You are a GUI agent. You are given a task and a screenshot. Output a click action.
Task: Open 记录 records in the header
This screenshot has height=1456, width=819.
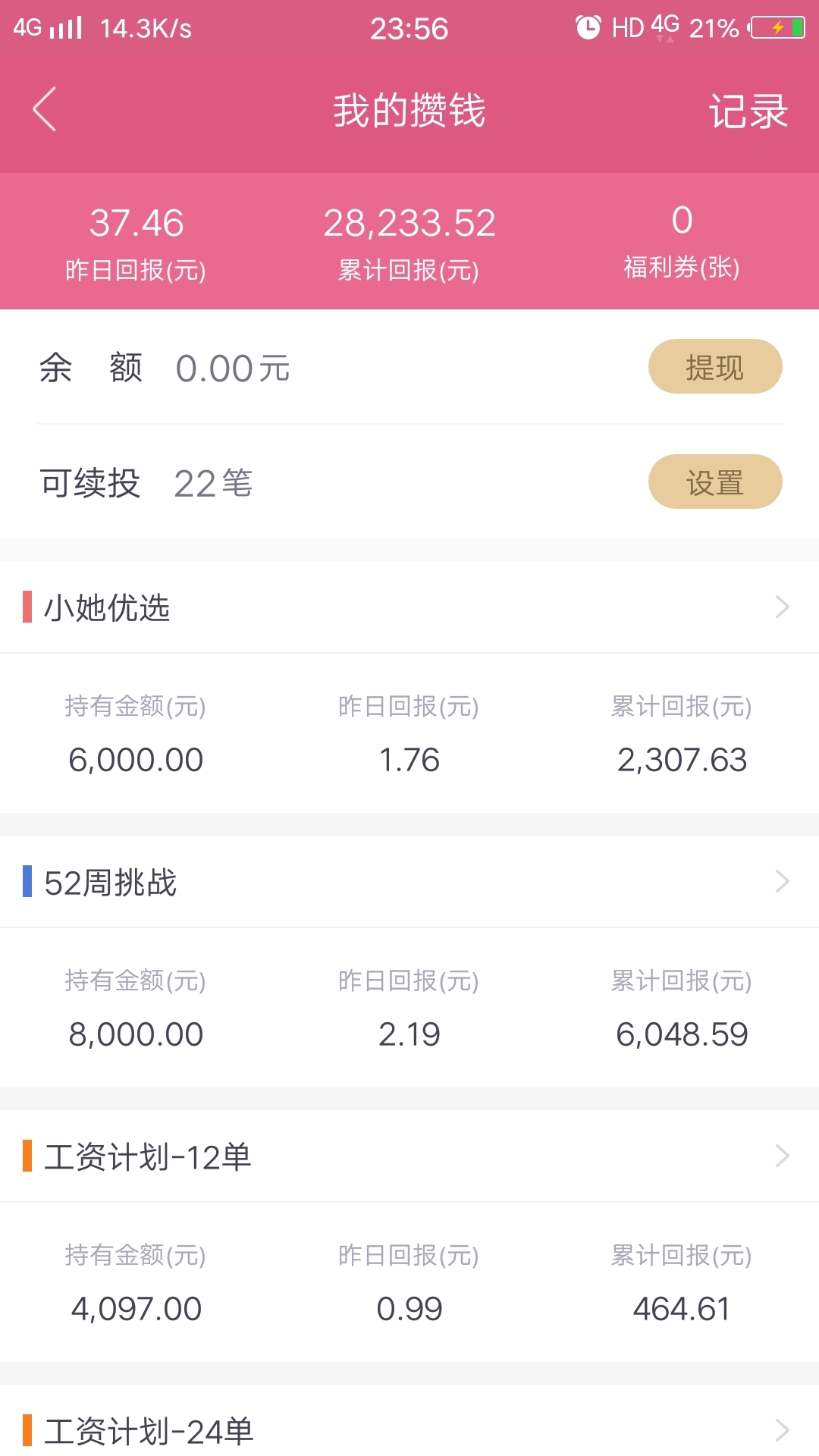(x=748, y=111)
